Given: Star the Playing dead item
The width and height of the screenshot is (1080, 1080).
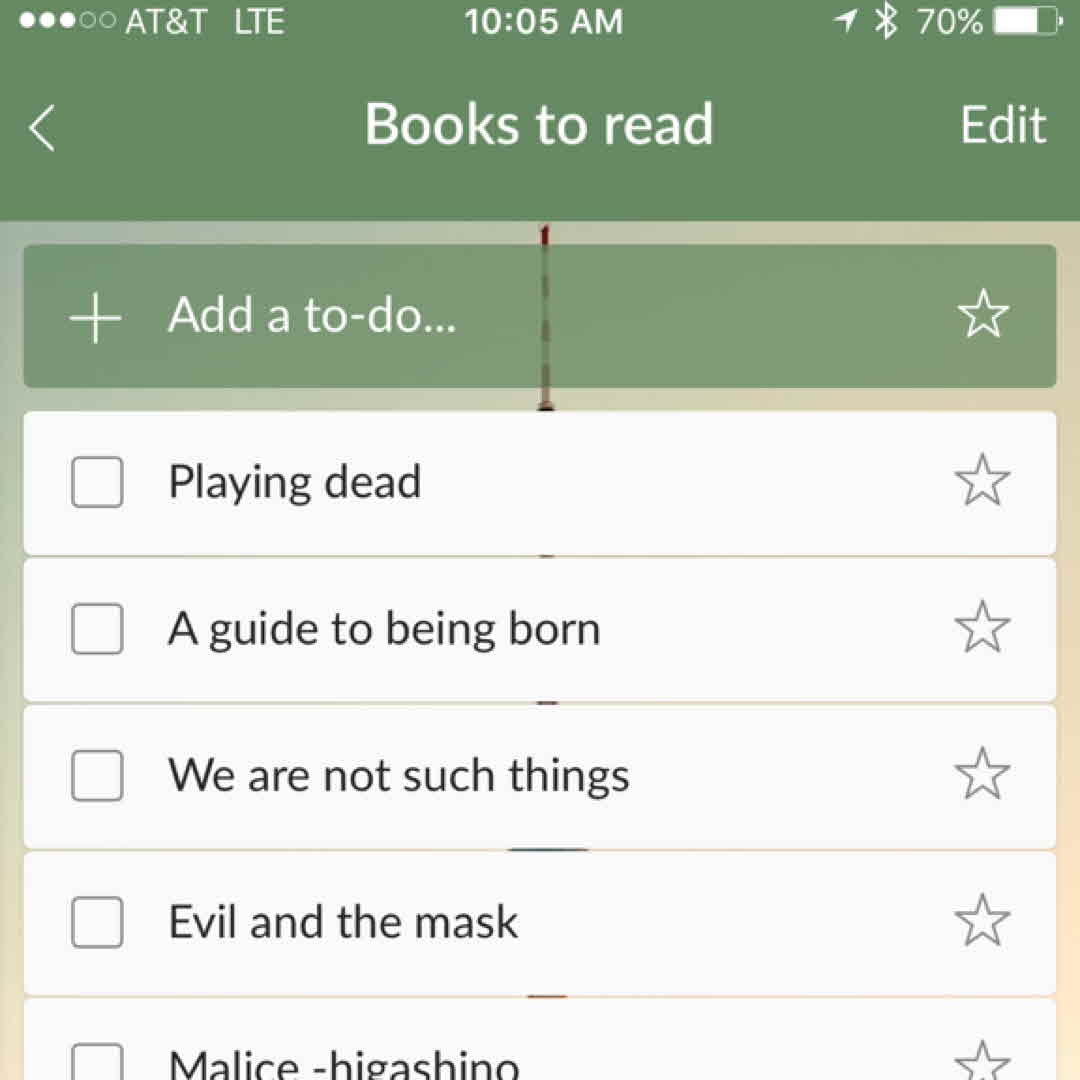Looking at the screenshot, I should [982, 481].
